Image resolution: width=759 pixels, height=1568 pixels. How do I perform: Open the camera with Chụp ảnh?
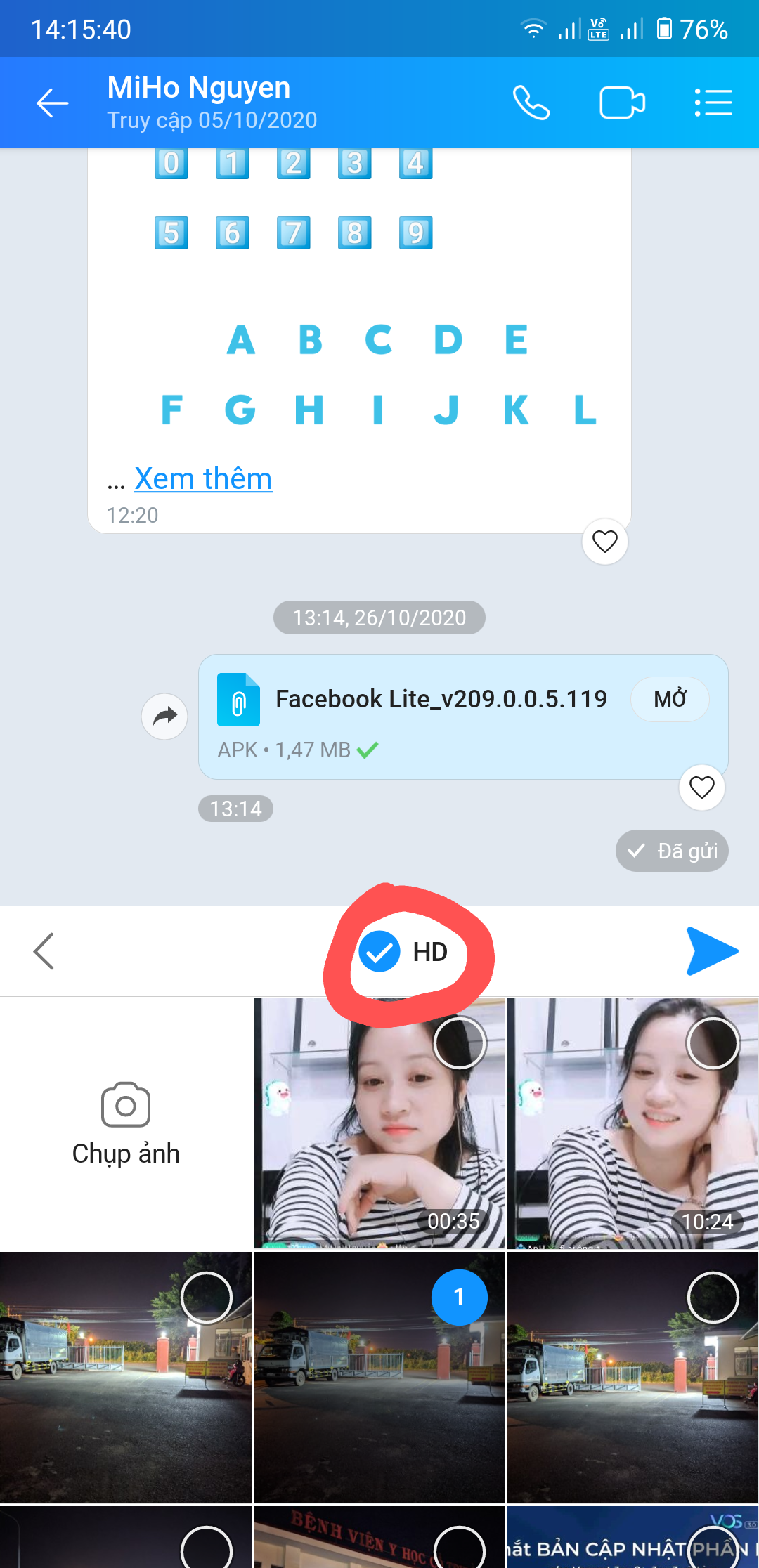click(126, 1123)
